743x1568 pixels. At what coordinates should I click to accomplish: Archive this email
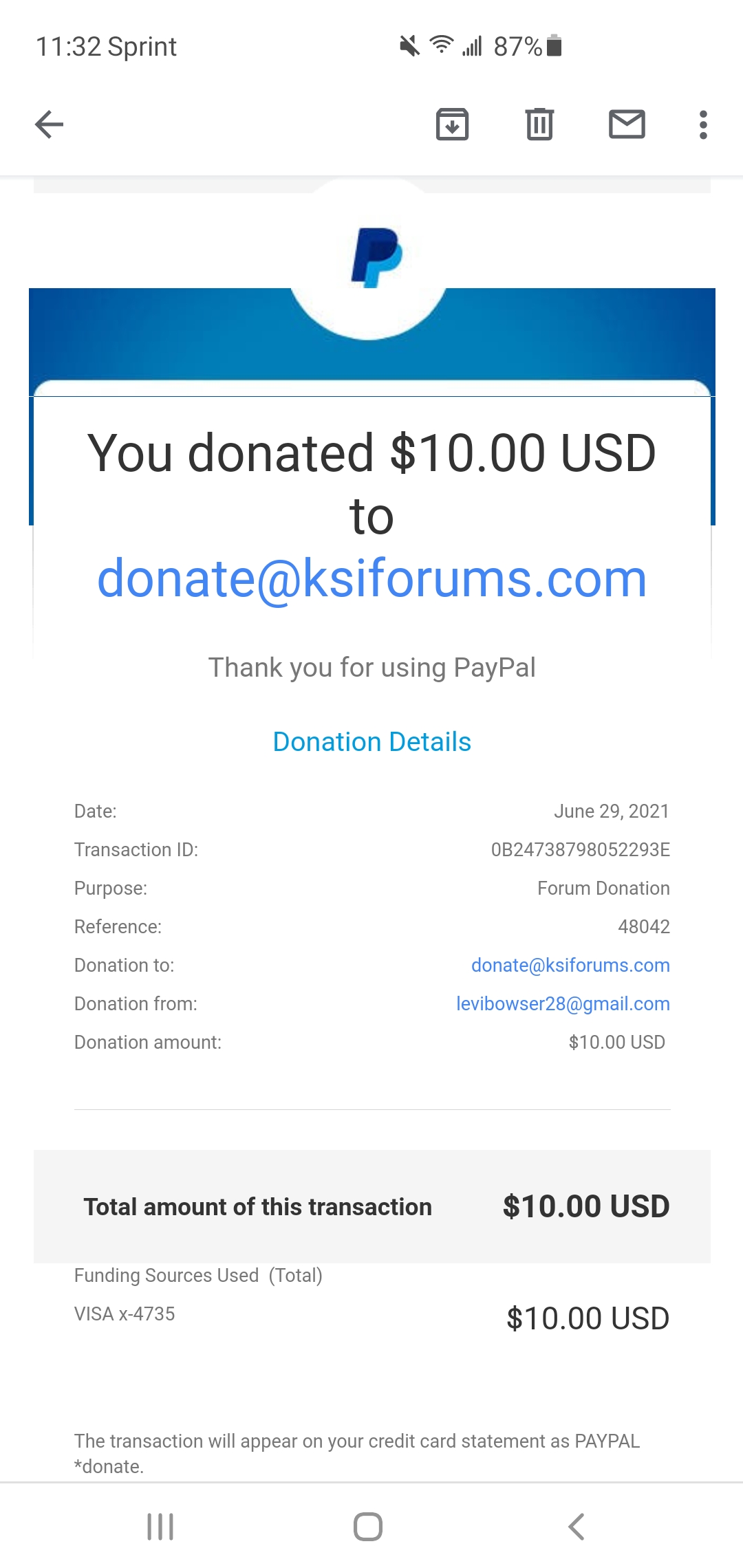click(452, 124)
